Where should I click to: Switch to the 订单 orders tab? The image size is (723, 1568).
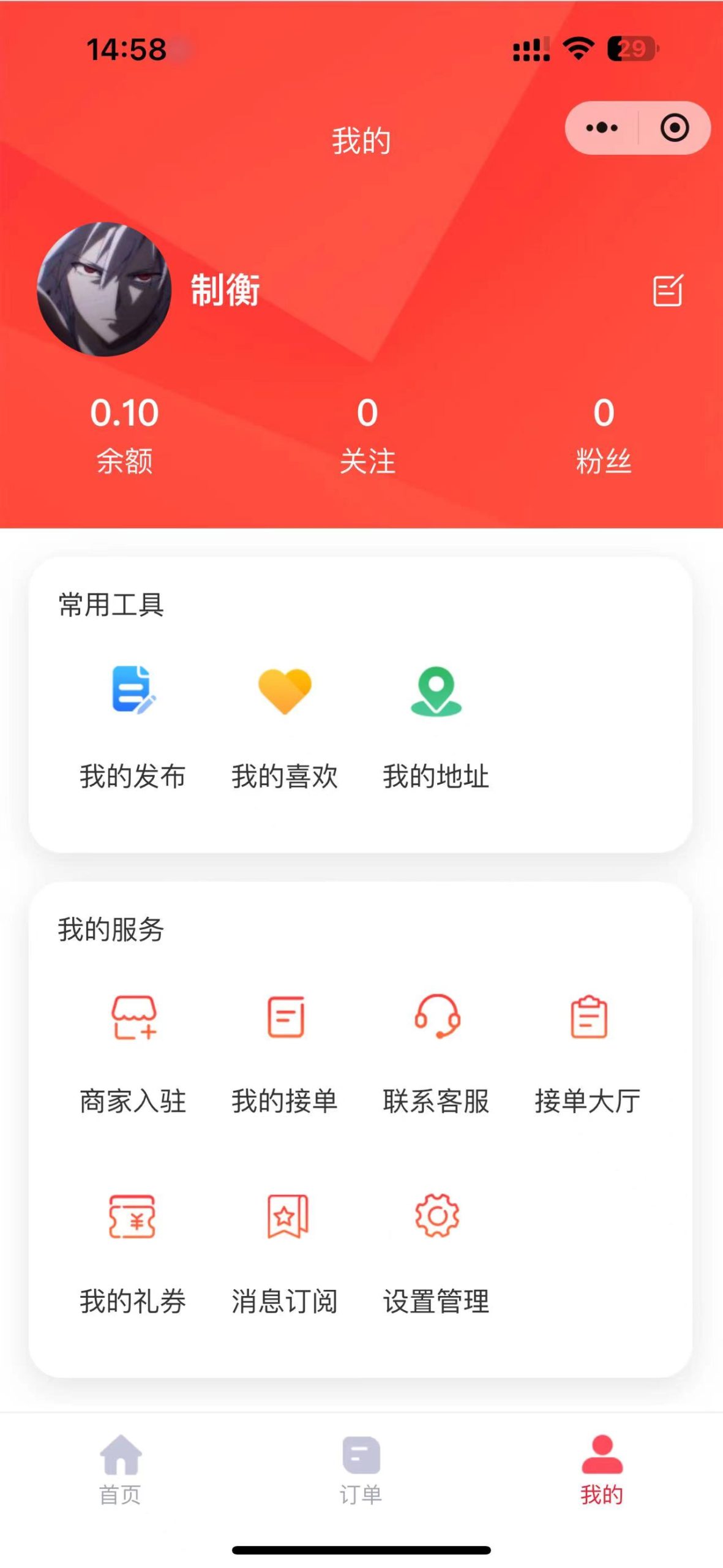pos(361,1470)
